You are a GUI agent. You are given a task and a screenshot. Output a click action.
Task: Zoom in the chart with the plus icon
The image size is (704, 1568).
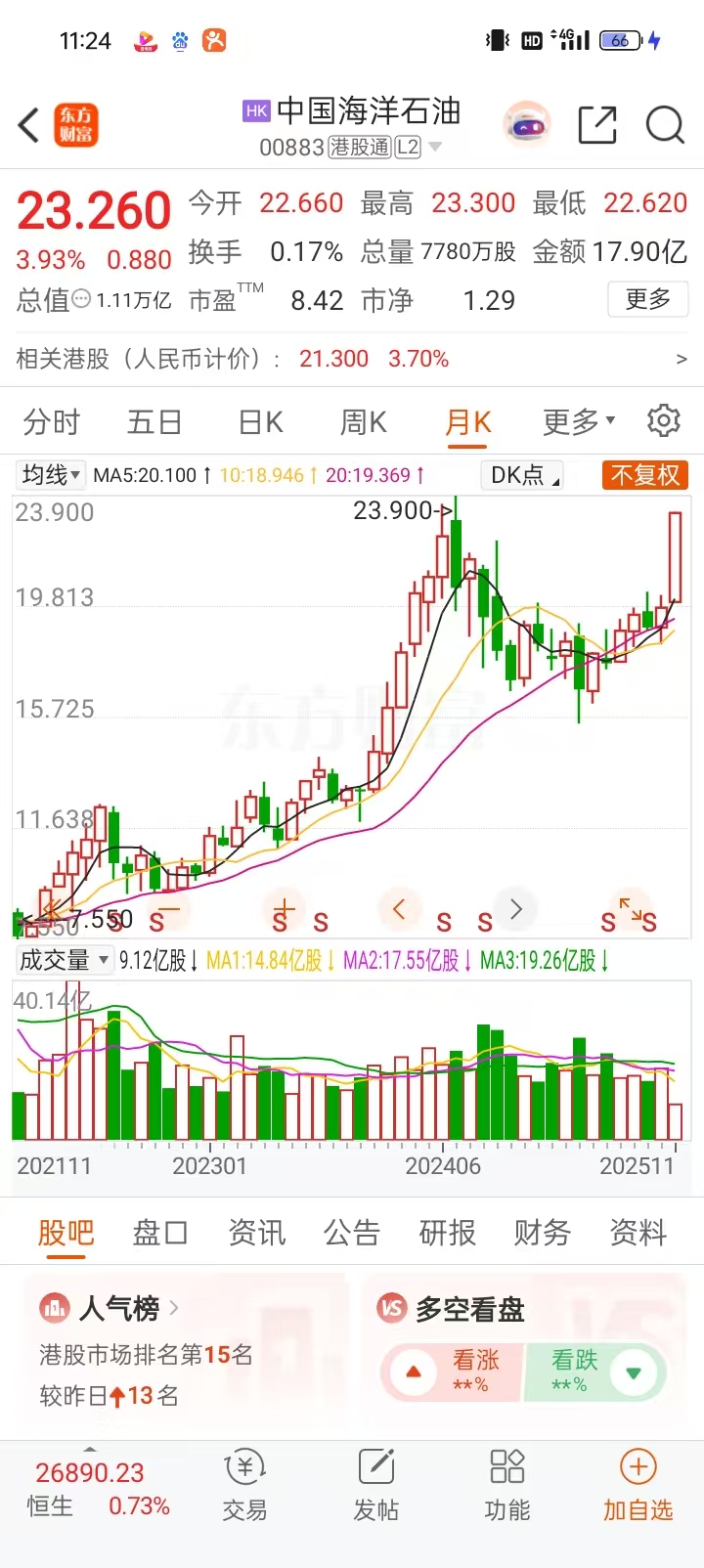click(x=283, y=909)
